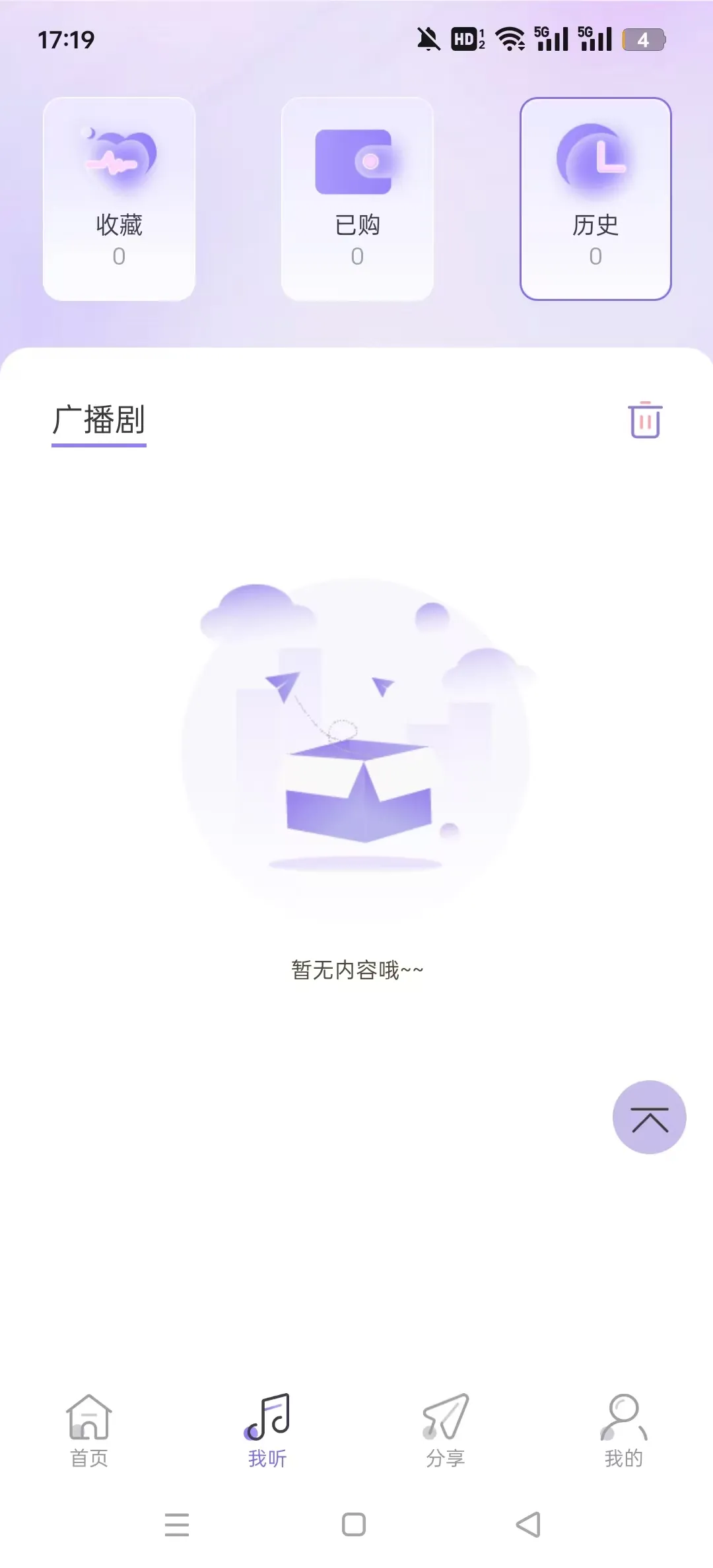Select the 已购 purchased card
Image resolution: width=713 pixels, height=1568 pixels.
[x=357, y=199]
